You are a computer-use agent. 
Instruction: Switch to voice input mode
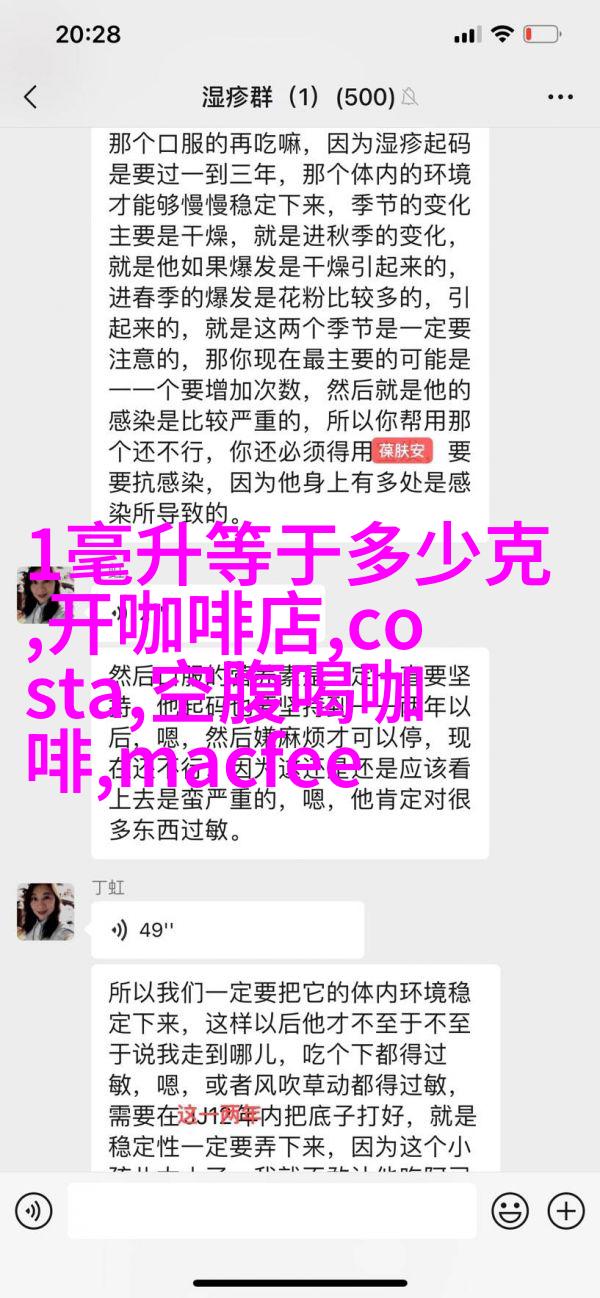34,1211
